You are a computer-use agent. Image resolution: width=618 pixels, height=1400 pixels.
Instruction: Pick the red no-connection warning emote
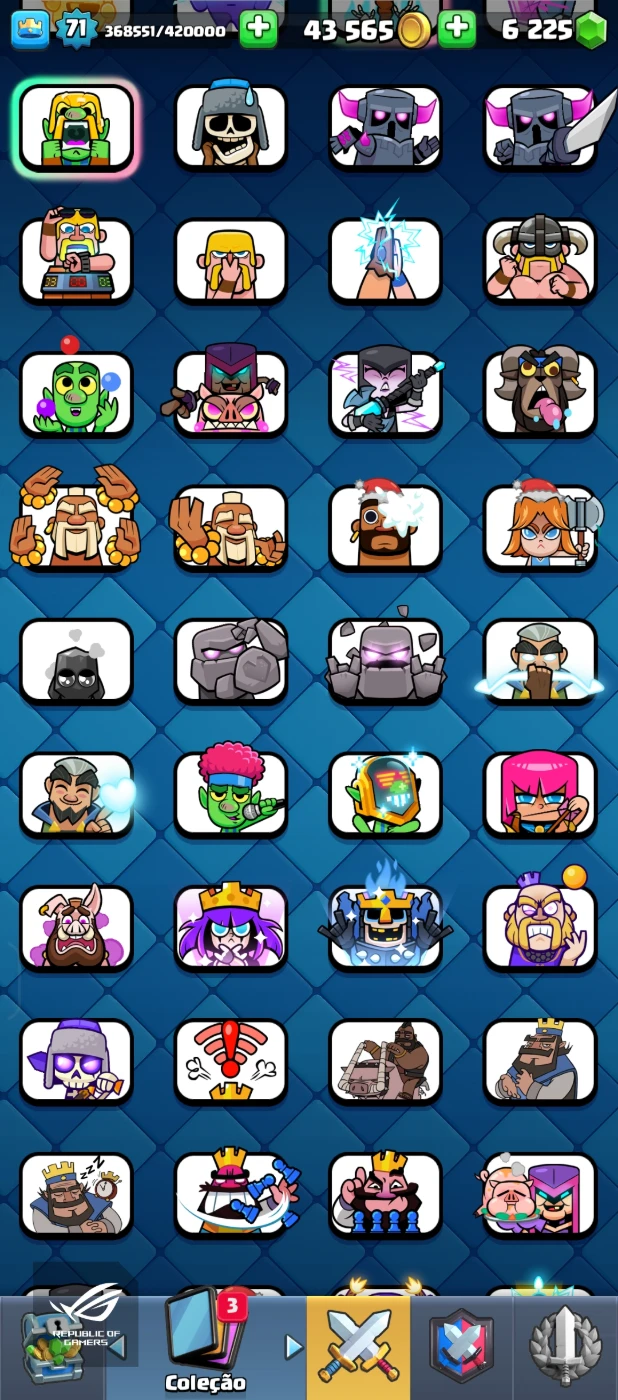(231, 1061)
